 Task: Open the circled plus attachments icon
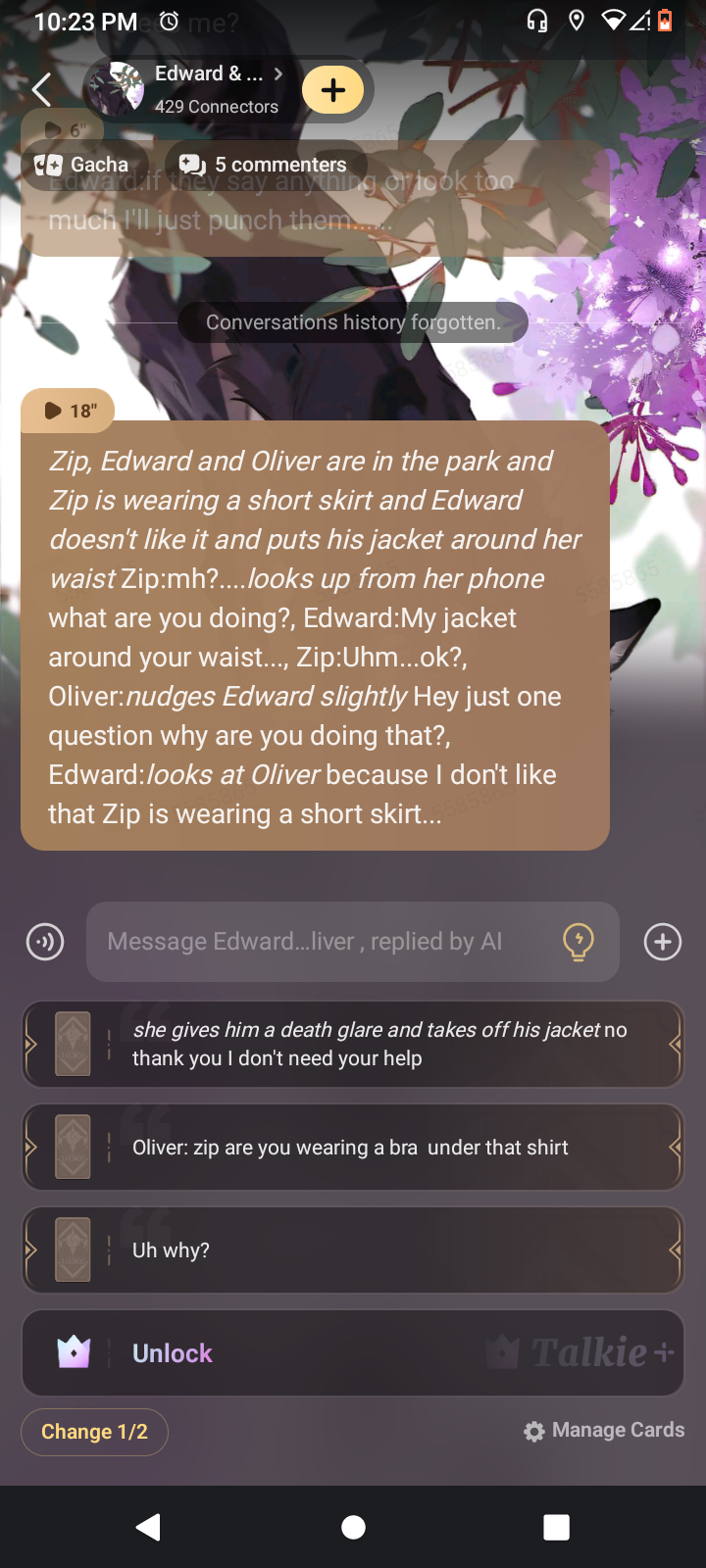(x=663, y=942)
